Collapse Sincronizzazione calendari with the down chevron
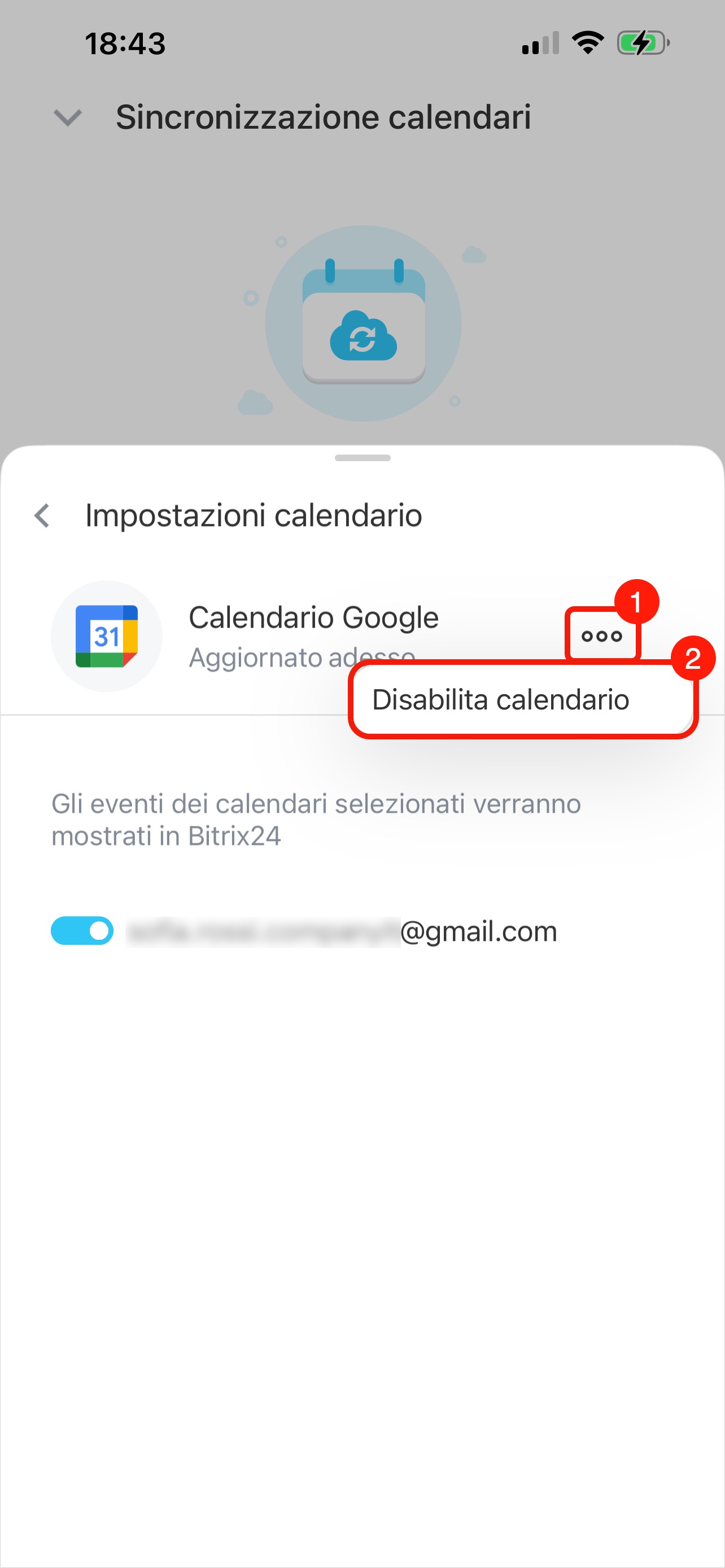Screen dimensions: 725x1568 coord(68,117)
